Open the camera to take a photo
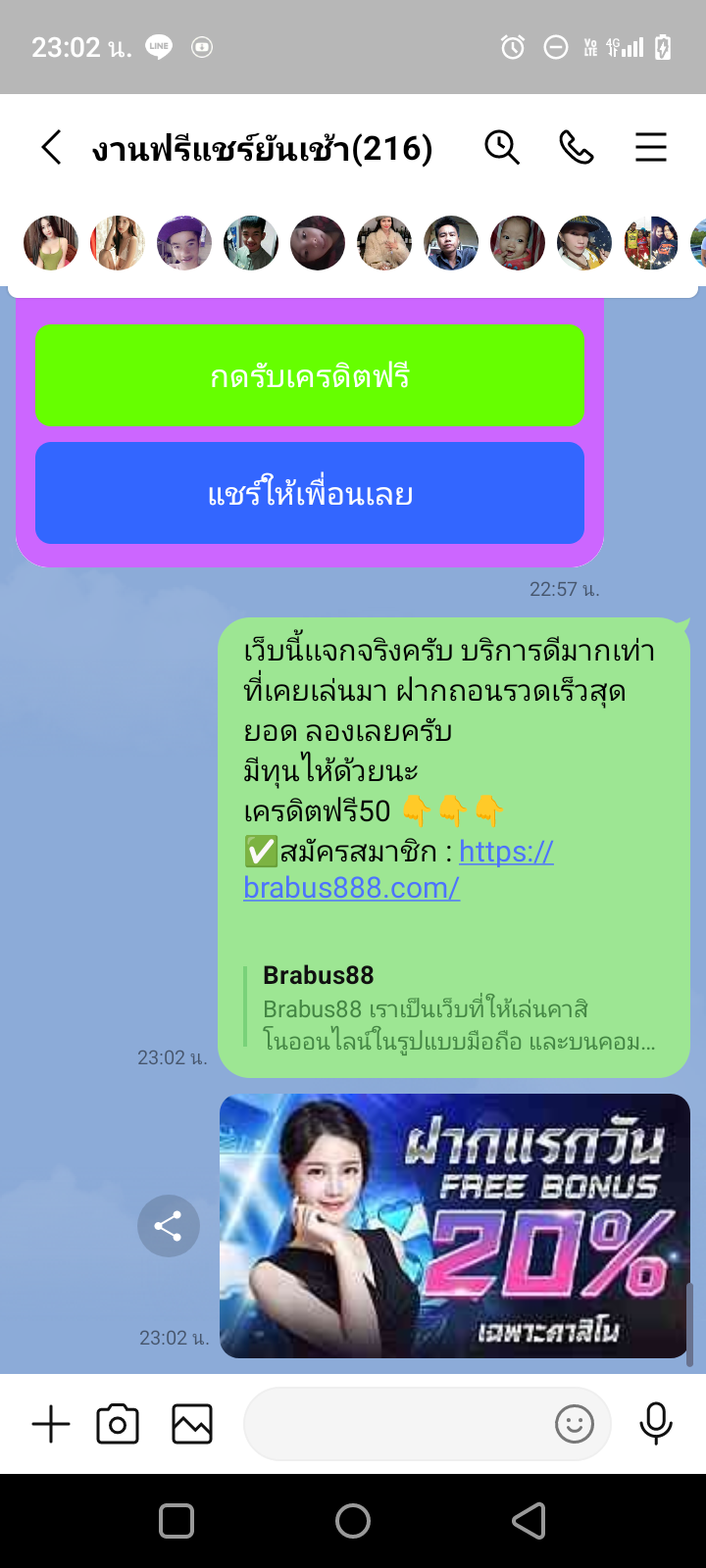 [x=118, y=1424]
